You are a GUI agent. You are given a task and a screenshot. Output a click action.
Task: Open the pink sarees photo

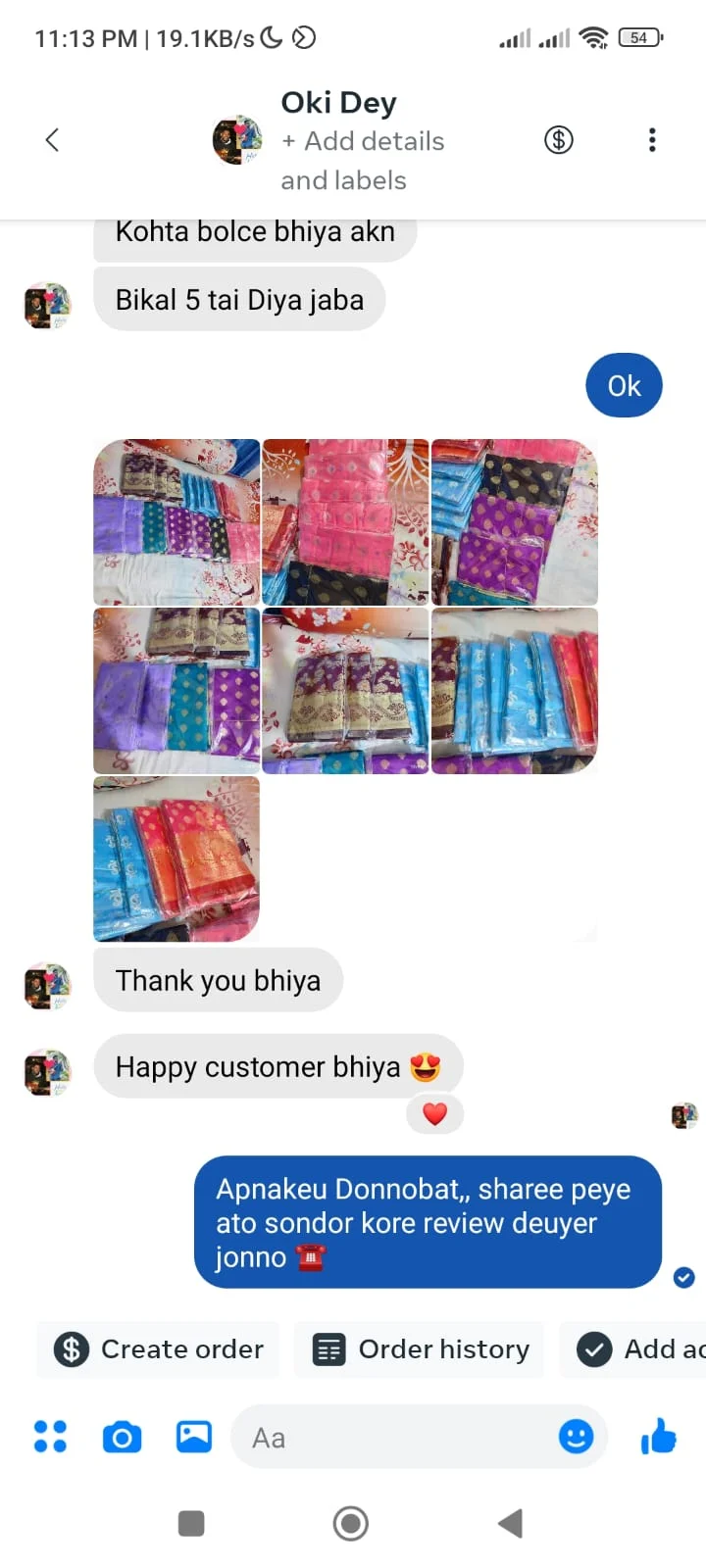tap(345, 521)
